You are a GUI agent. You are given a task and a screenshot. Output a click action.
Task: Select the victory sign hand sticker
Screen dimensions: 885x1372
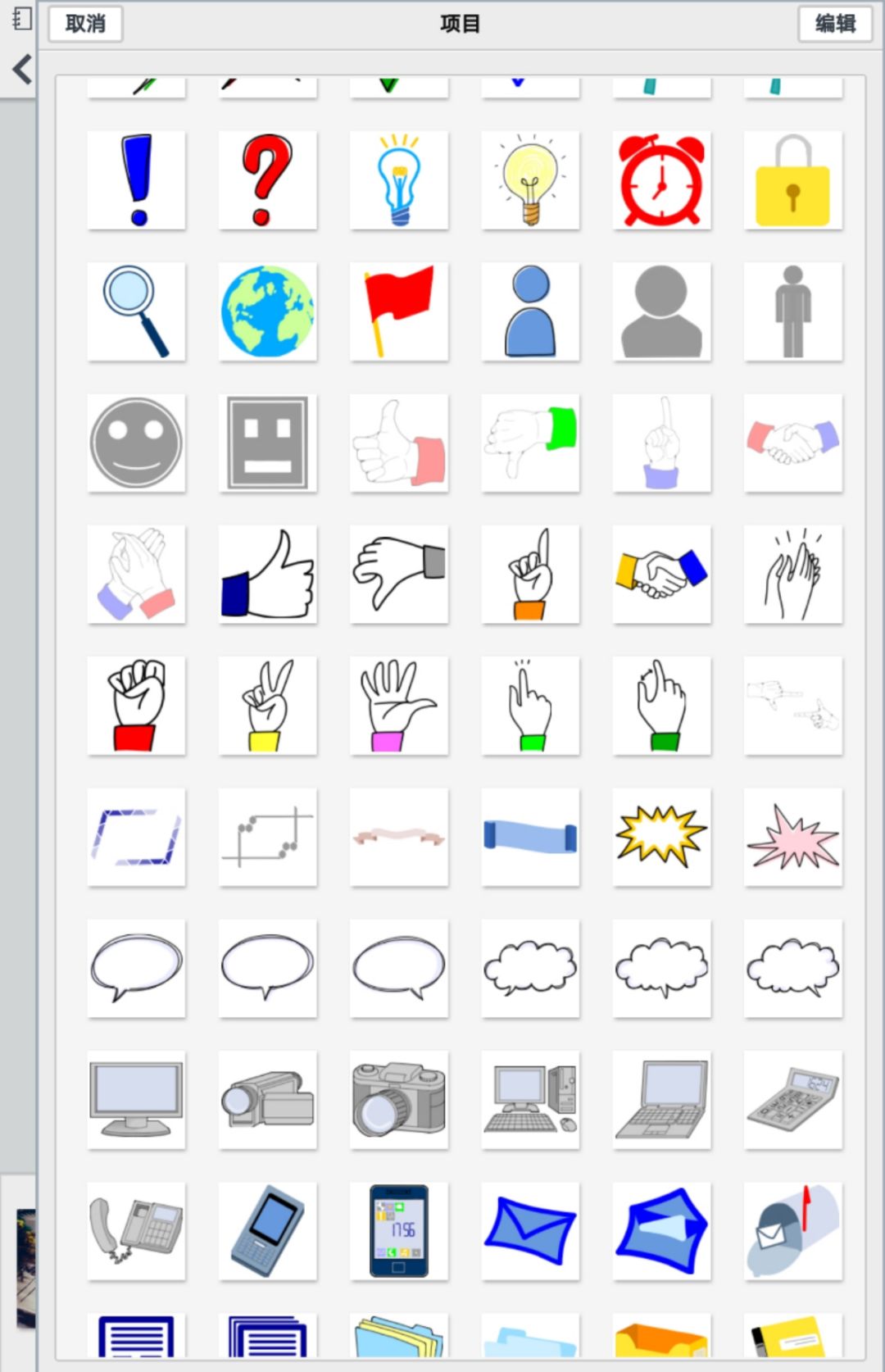tap(267, 706)
